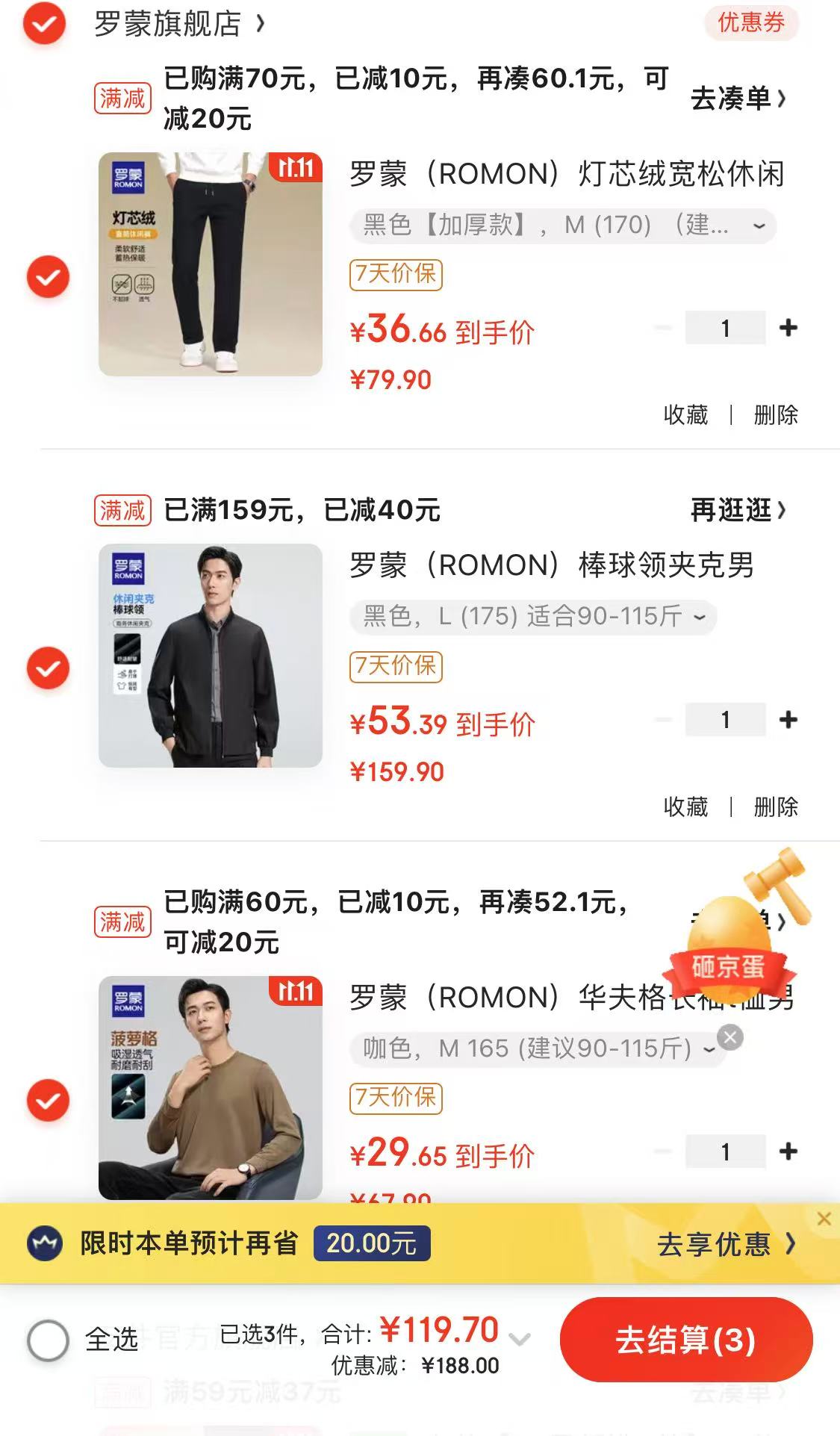Viewport: 840px width, 1436px height.
Task: Increase quantity of 灯芯绒 pants
Action: [x=788, y=328]
